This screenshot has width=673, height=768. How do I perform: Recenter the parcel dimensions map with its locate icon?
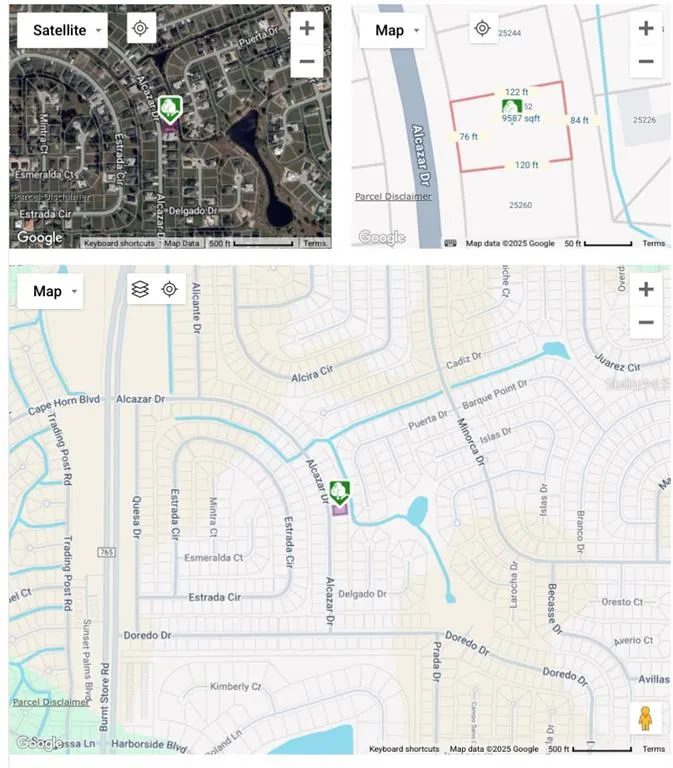482,29
